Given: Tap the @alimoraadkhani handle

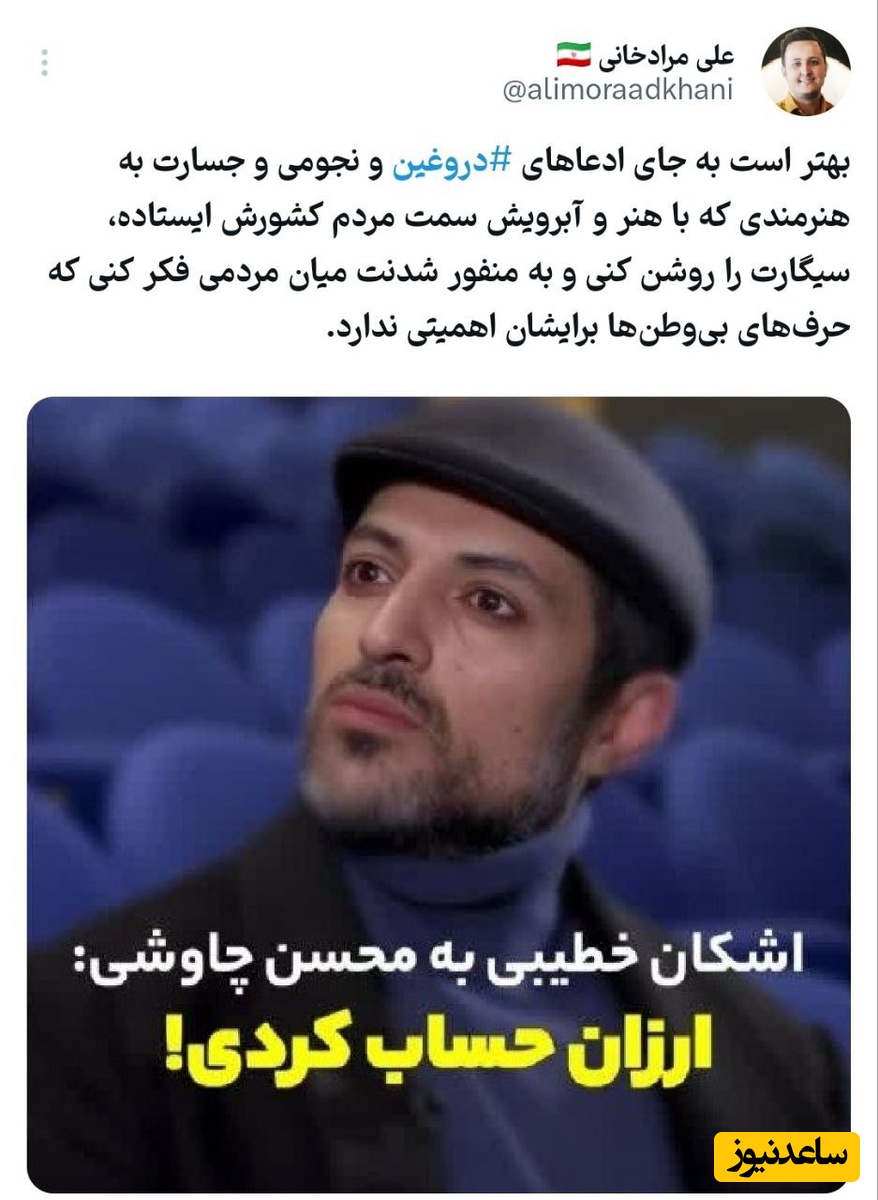Looking at the screenshot, I should click(x=617, y=90).
